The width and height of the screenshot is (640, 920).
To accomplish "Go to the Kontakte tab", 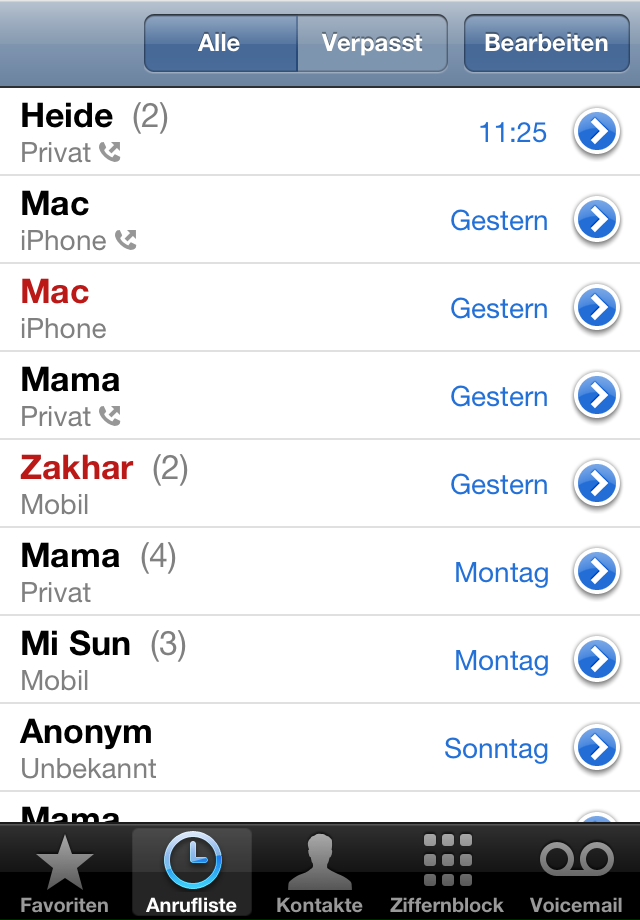I will (x=319, y=872).
